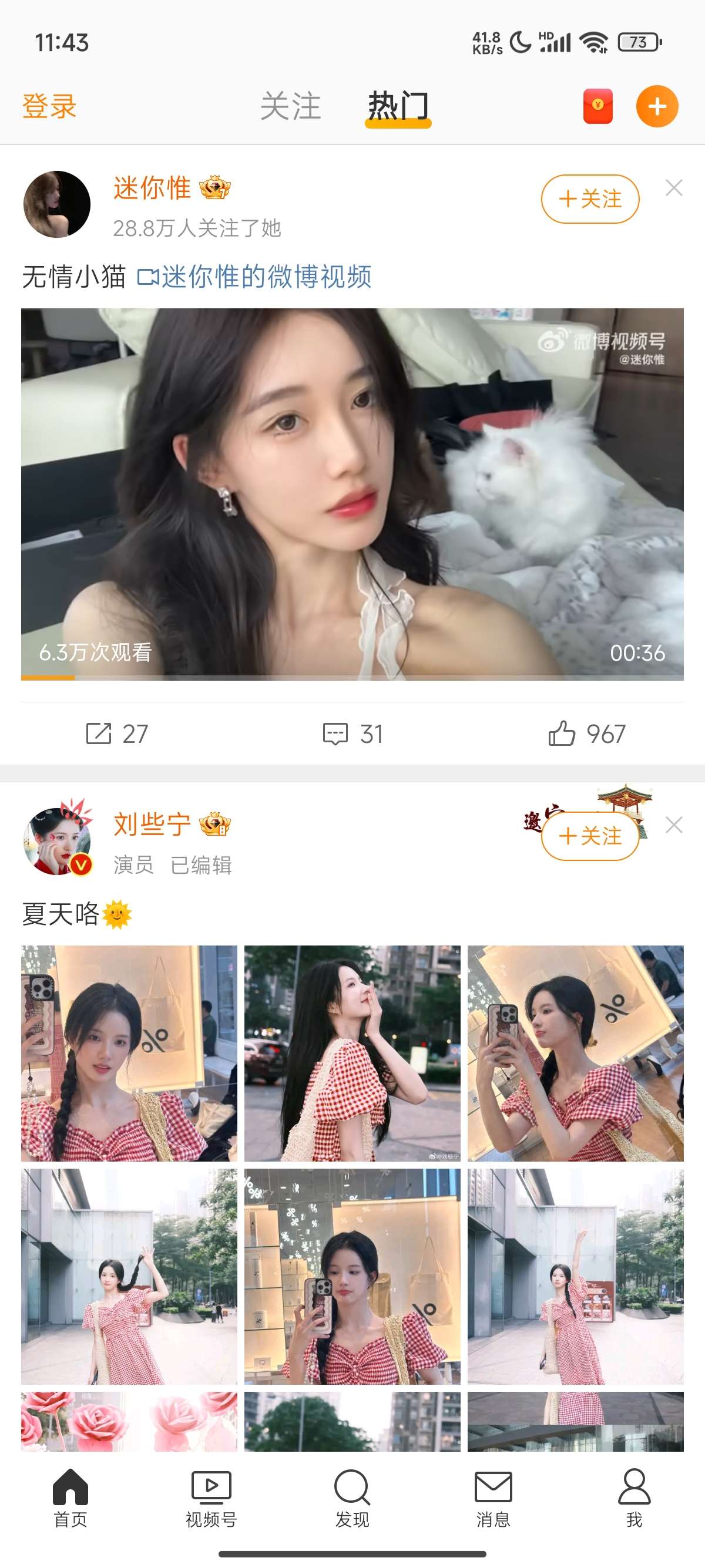Open the 我 profile tab
The width and height of the screenshot is (705, 1568).
tap(634, 1498)
